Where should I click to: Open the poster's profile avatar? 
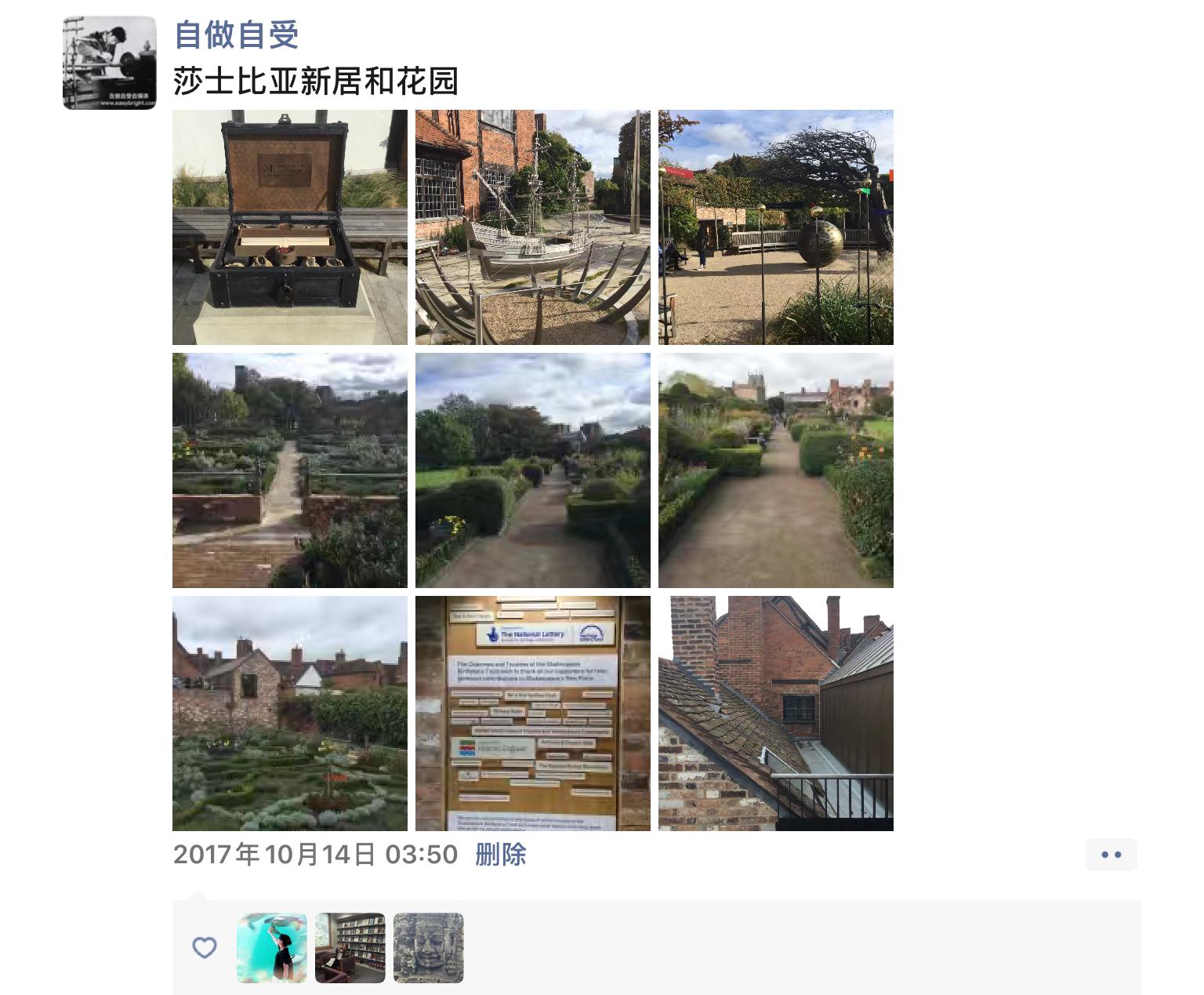click(x=110, y=63)
